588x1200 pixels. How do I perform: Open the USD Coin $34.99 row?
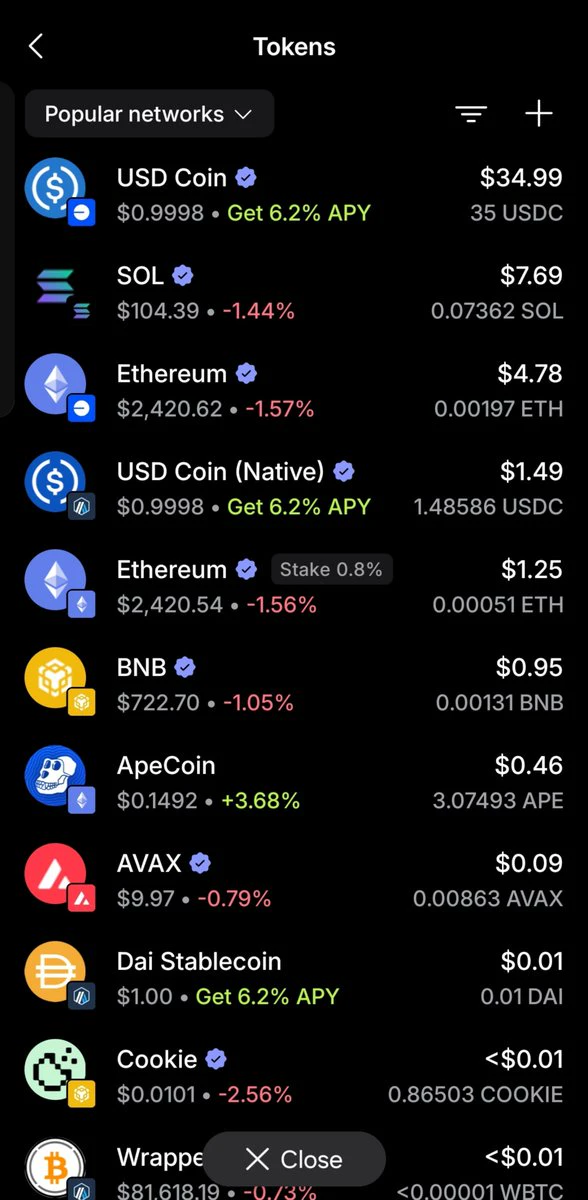click(294, 194)
